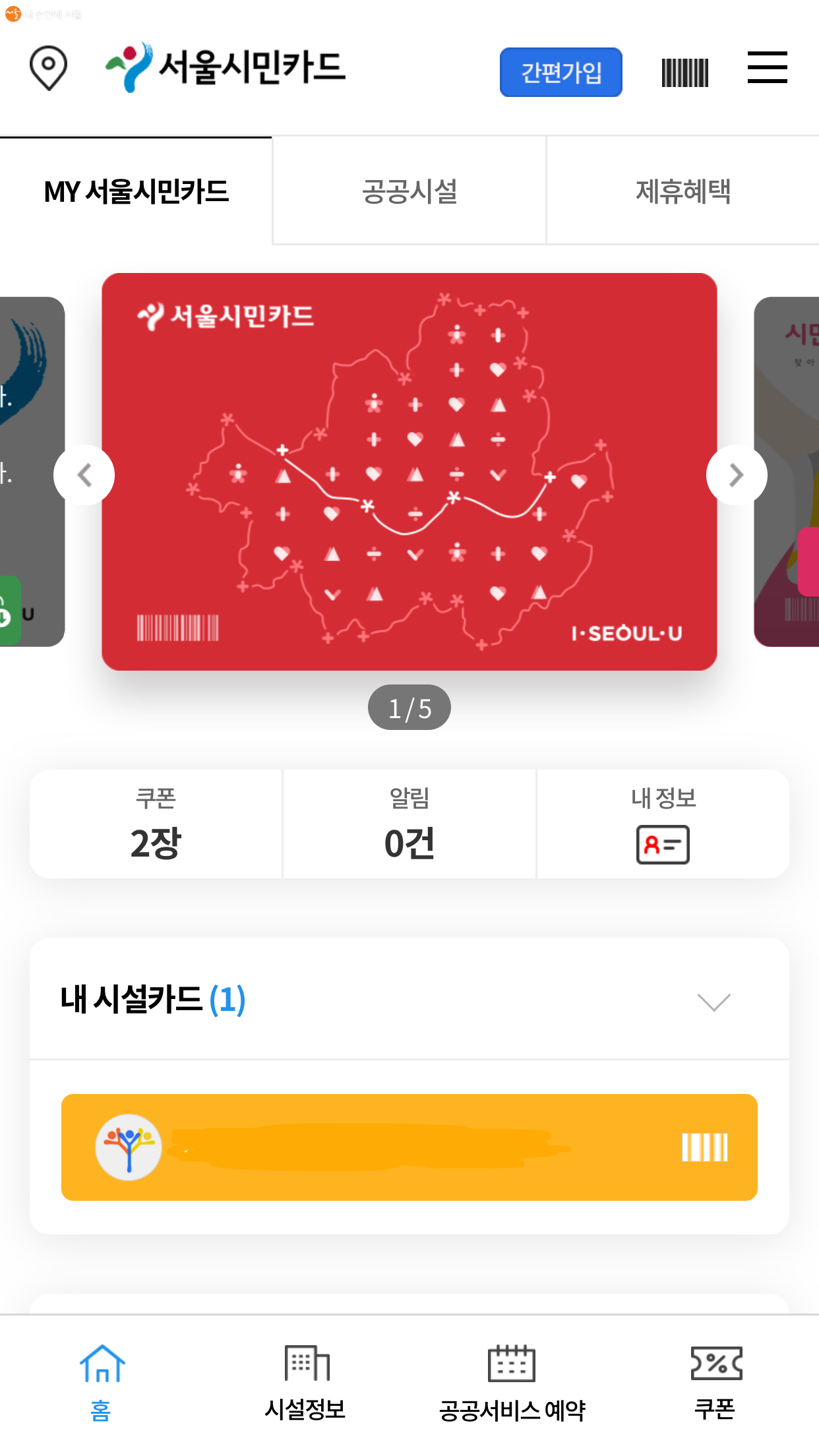Open the yellow facility card
Image resolution: width=819 pixels, height=1456 pixels.
pos(409,1147)
